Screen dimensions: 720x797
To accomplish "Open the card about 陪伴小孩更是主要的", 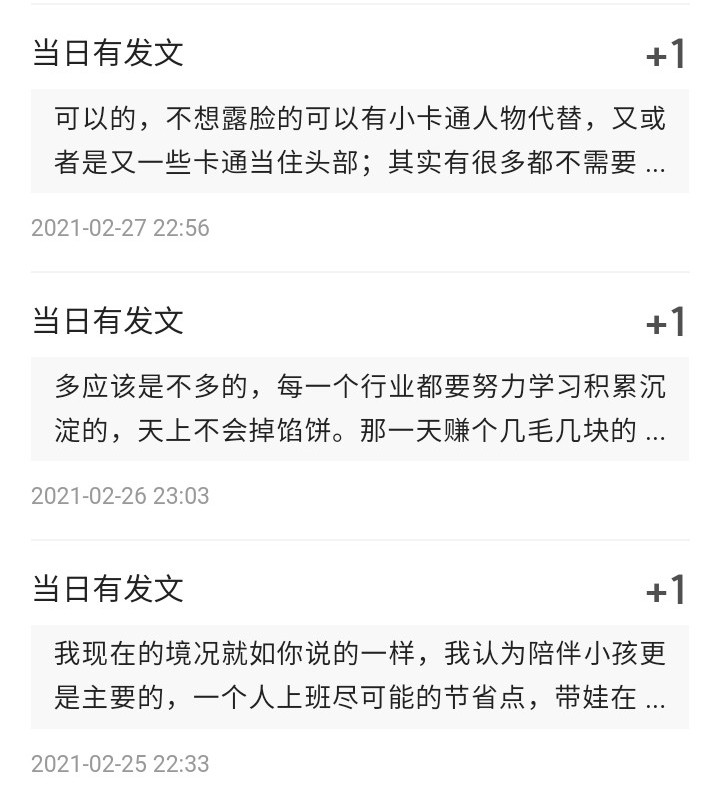I will (360, 678).
